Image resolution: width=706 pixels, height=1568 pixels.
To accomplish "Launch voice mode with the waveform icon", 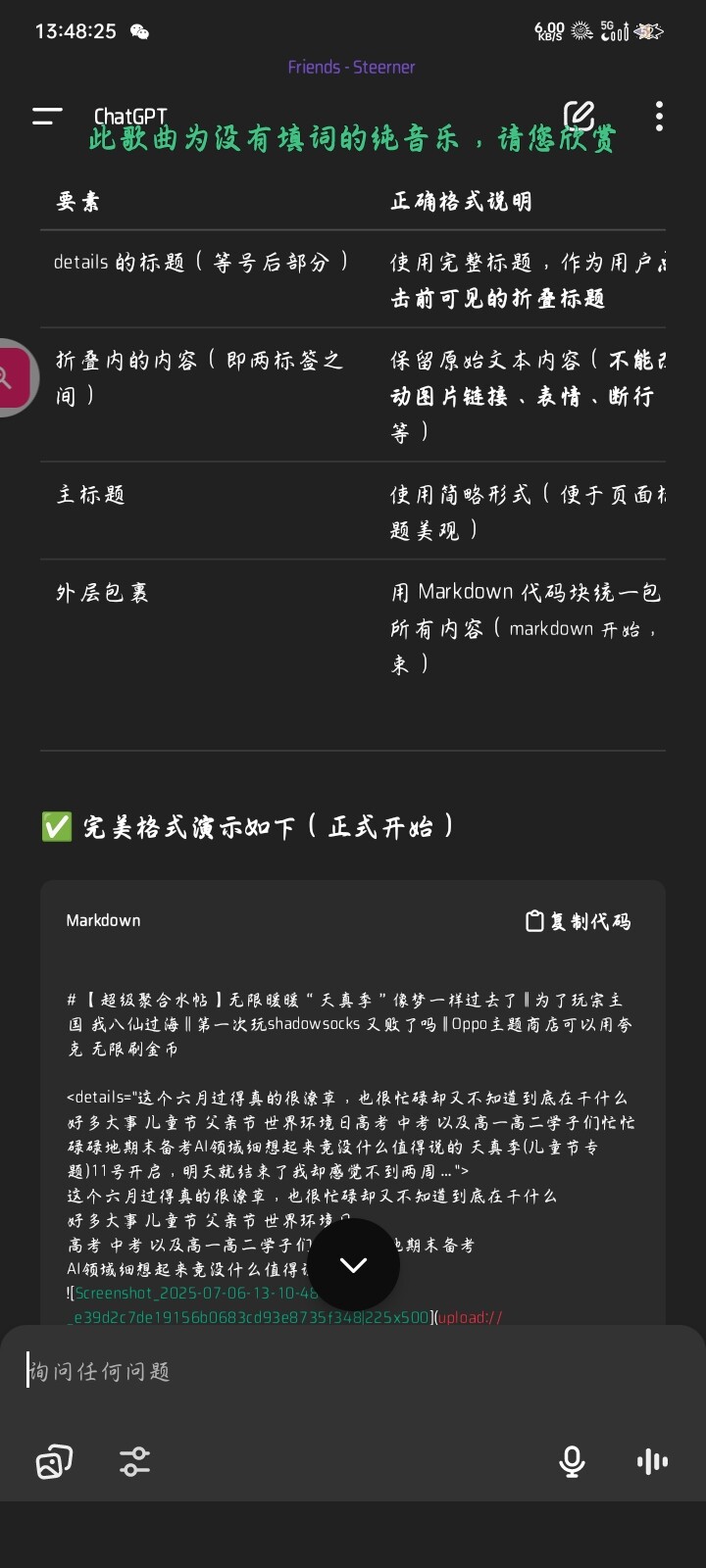I will click(652, 1462).
